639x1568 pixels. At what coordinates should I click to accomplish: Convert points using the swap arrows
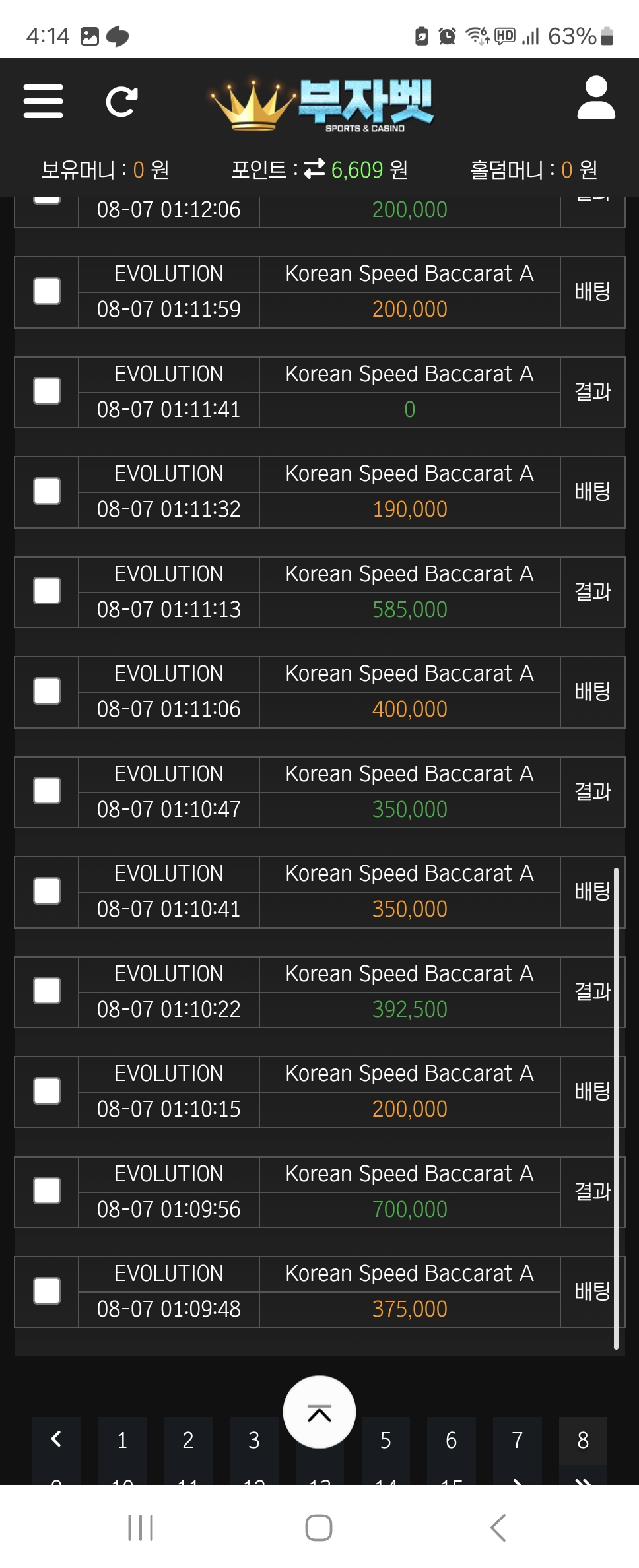tap(314, 169)
